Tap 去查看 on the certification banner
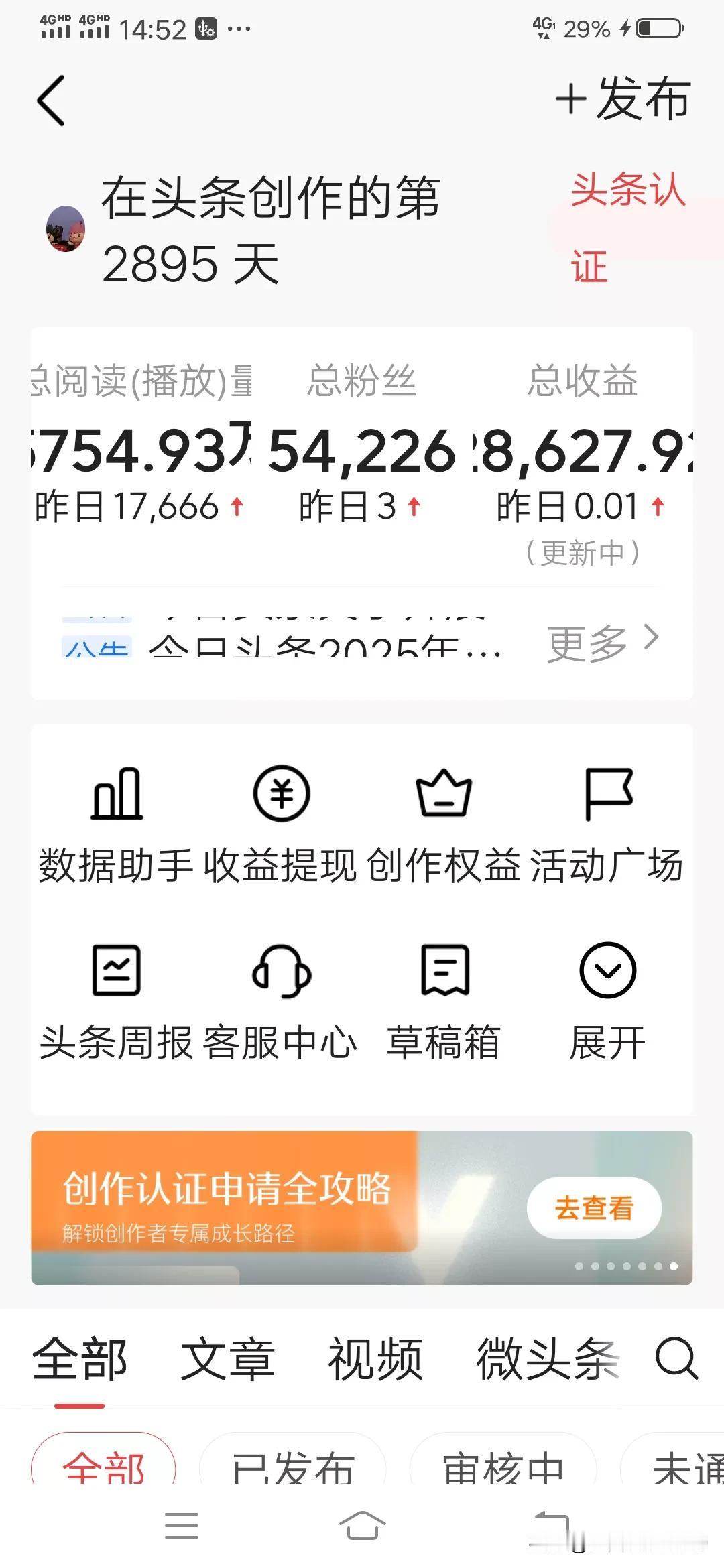Image resolution: width=724 pixels, height=1568 pixels. (593, 1207)
